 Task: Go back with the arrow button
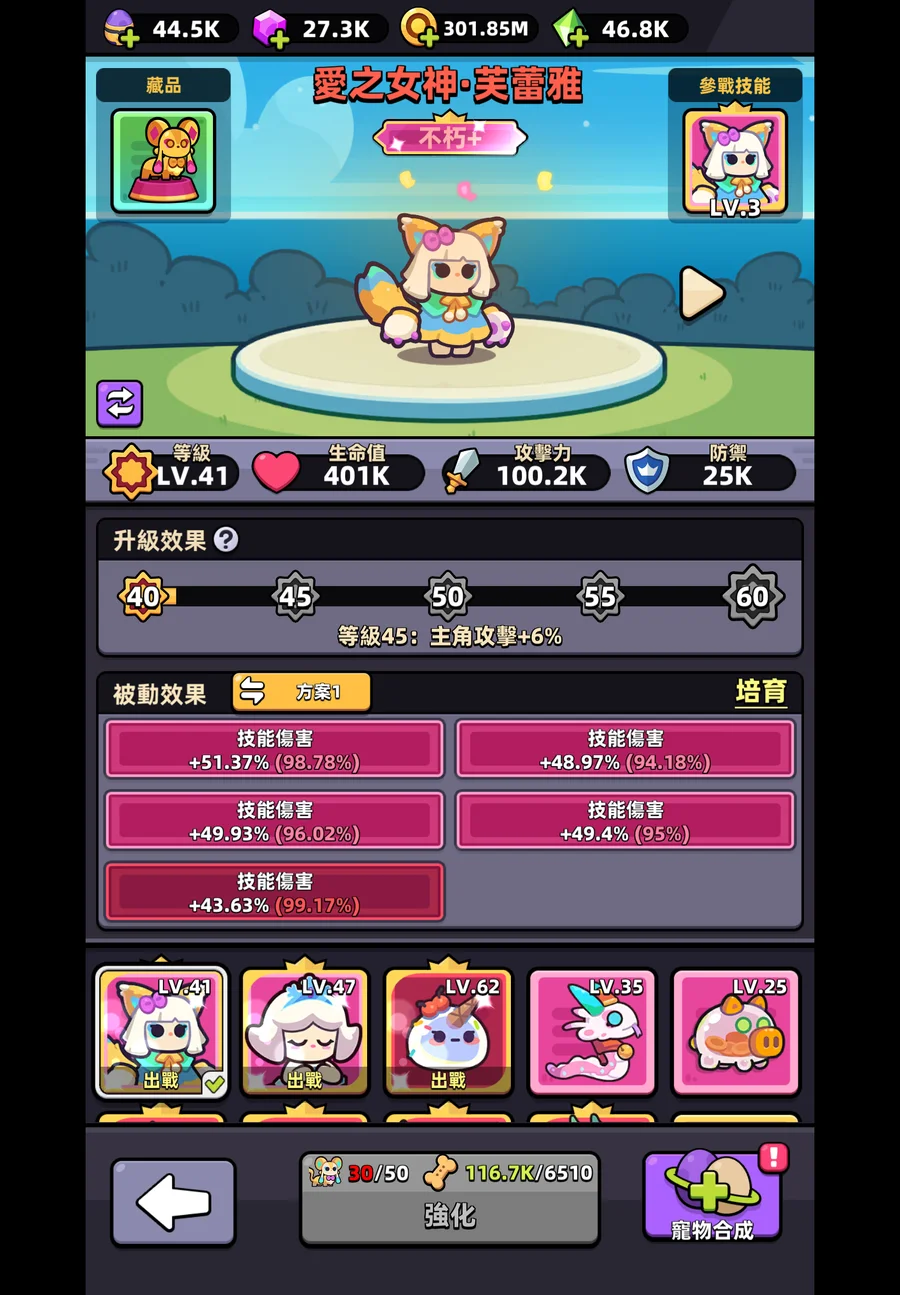pyautogui.click(x=173, y=1202)
